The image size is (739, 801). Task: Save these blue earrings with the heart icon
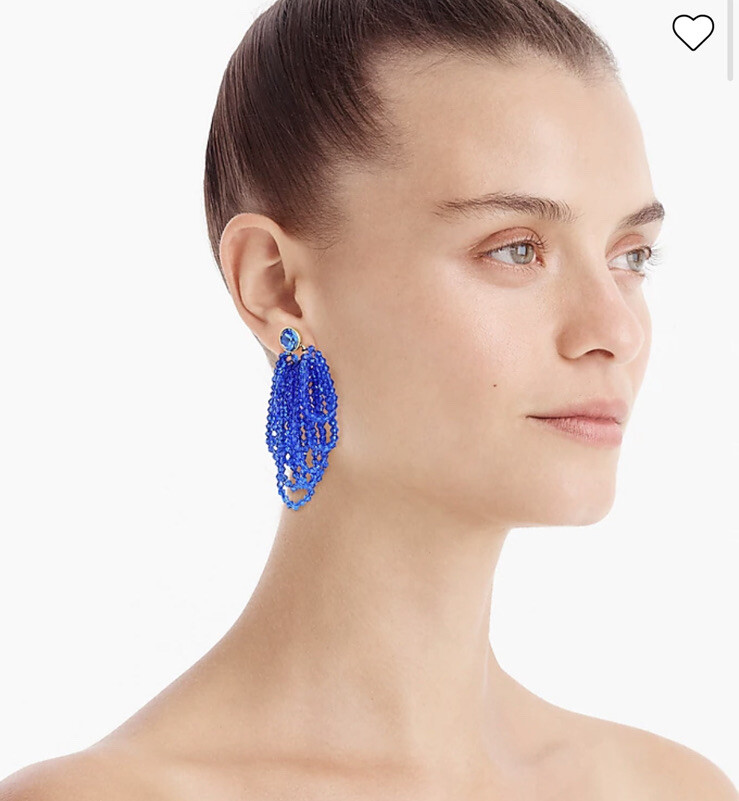tap(693, 32)
